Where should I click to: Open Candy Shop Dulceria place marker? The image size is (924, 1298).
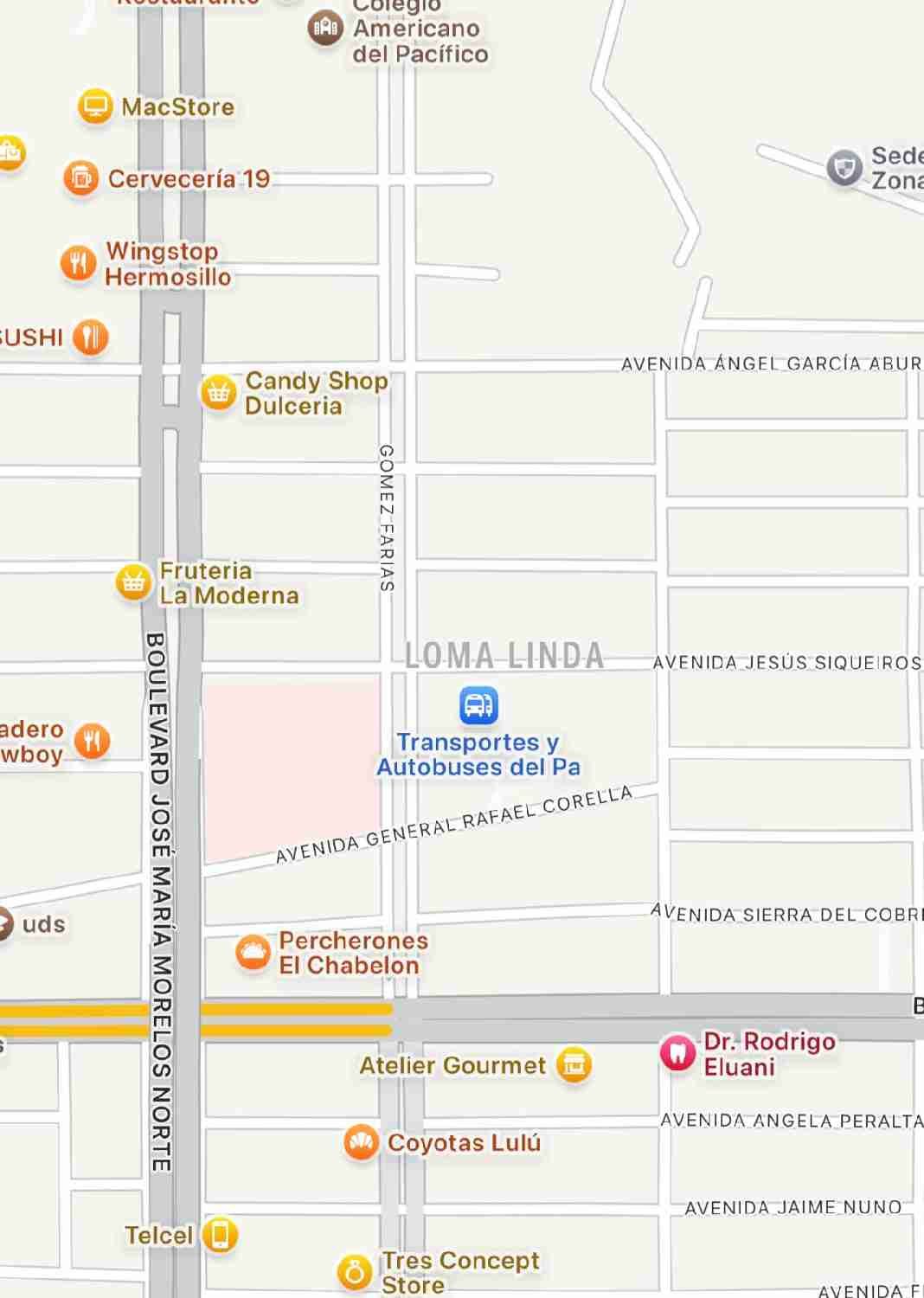(219, 393)
